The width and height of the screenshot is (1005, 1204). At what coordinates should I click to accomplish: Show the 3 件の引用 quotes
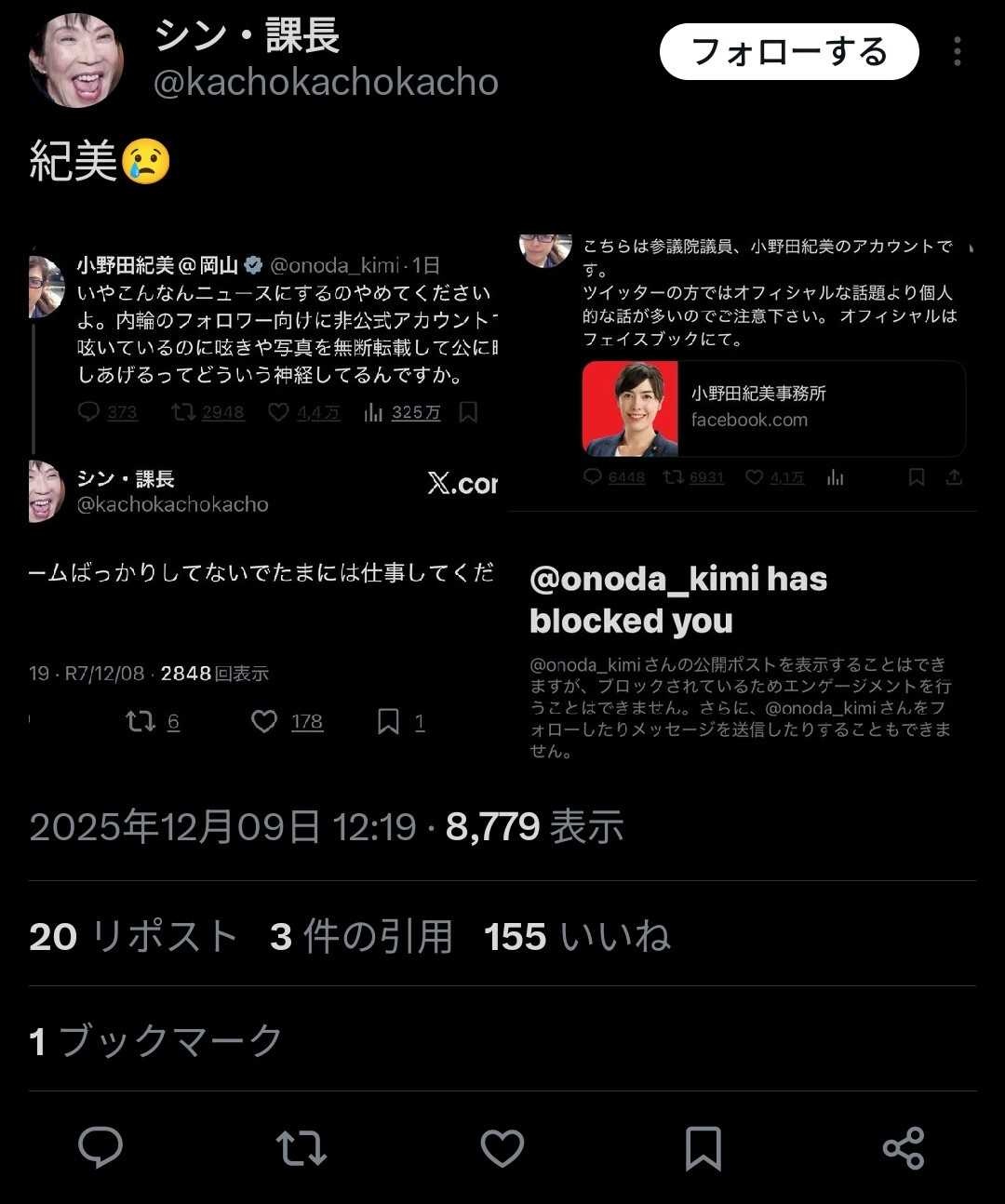tap(361, 936)
